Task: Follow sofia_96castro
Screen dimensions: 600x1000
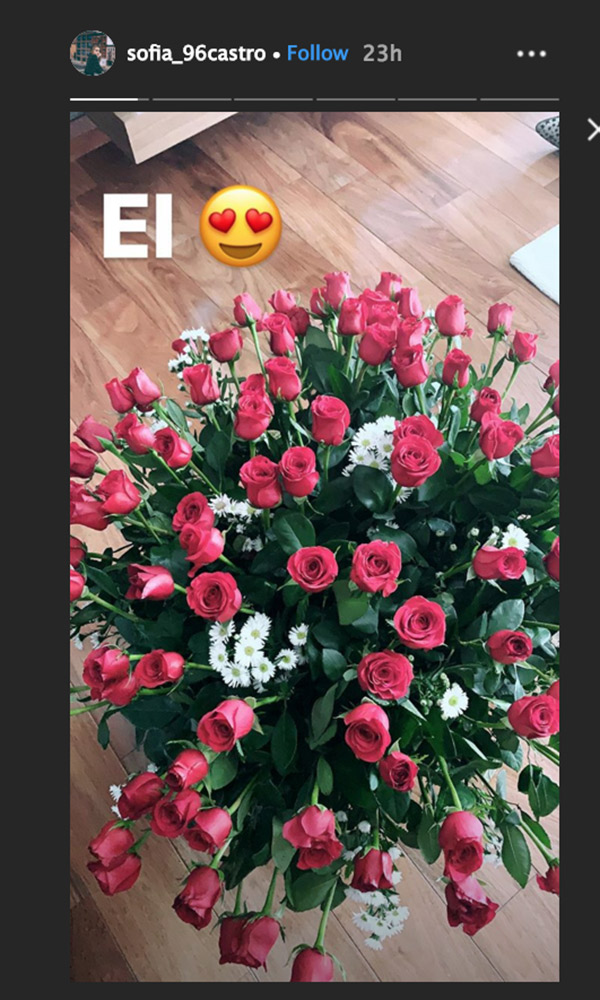Action: (x=317, y=53)
